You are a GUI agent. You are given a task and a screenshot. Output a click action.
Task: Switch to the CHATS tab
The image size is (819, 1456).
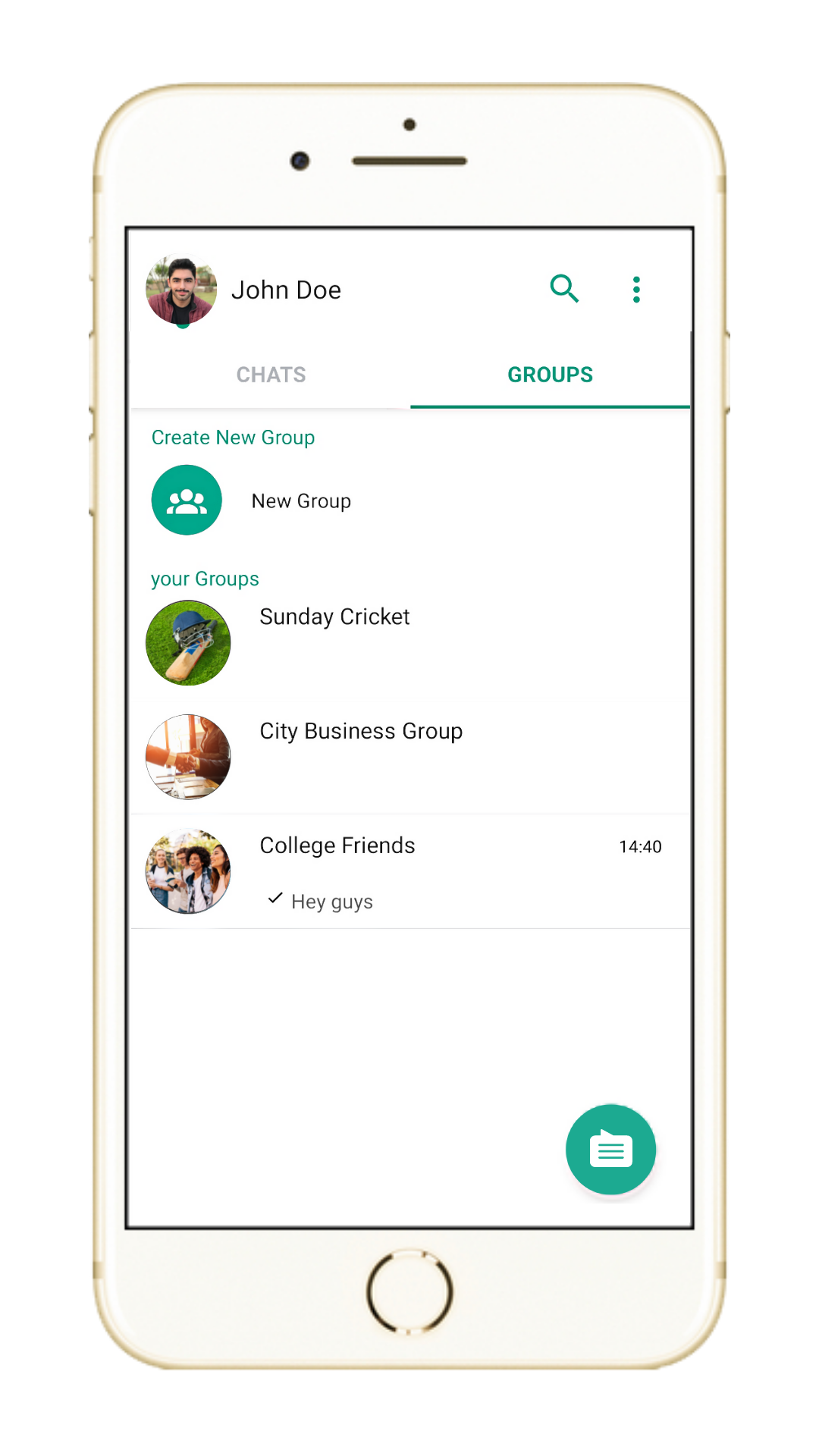click(271, 375)
